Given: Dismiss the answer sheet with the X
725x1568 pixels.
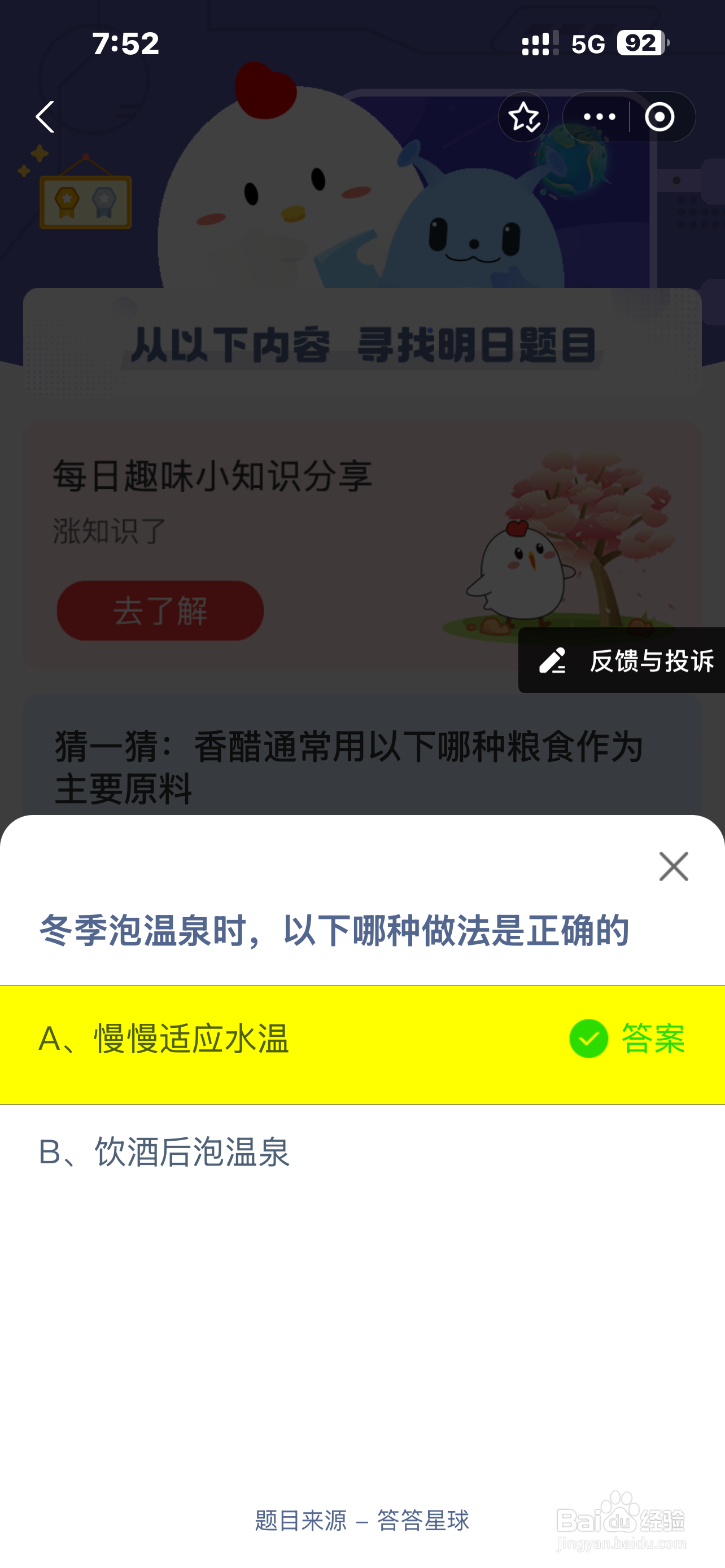Looking at the screenshot, I should (x=672, y=867).
